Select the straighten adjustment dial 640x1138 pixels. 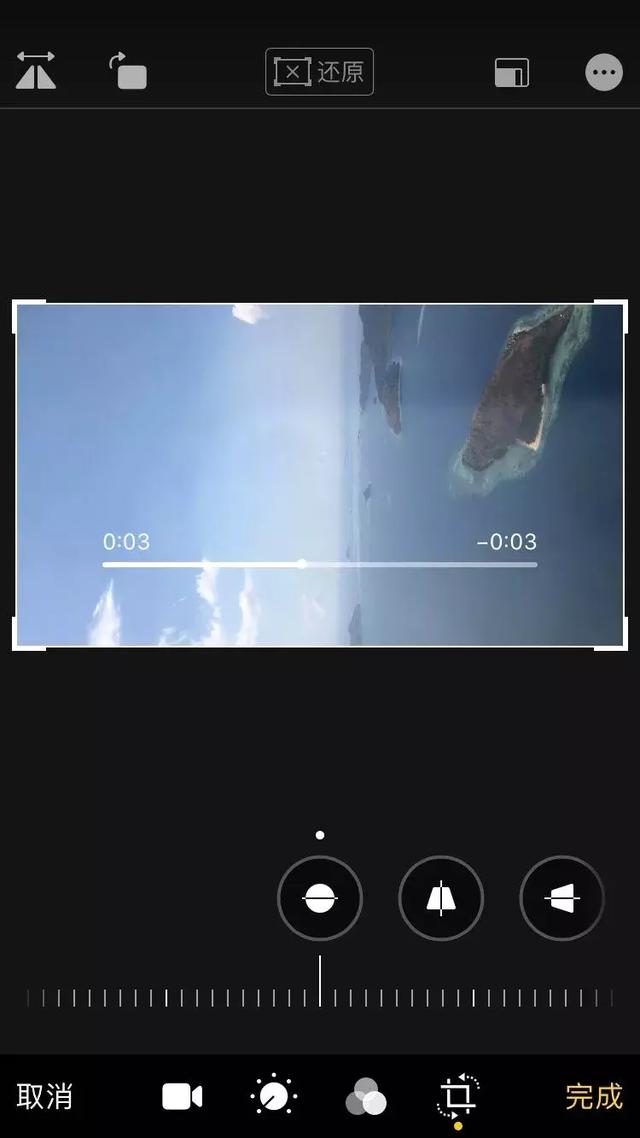[320, 899]
